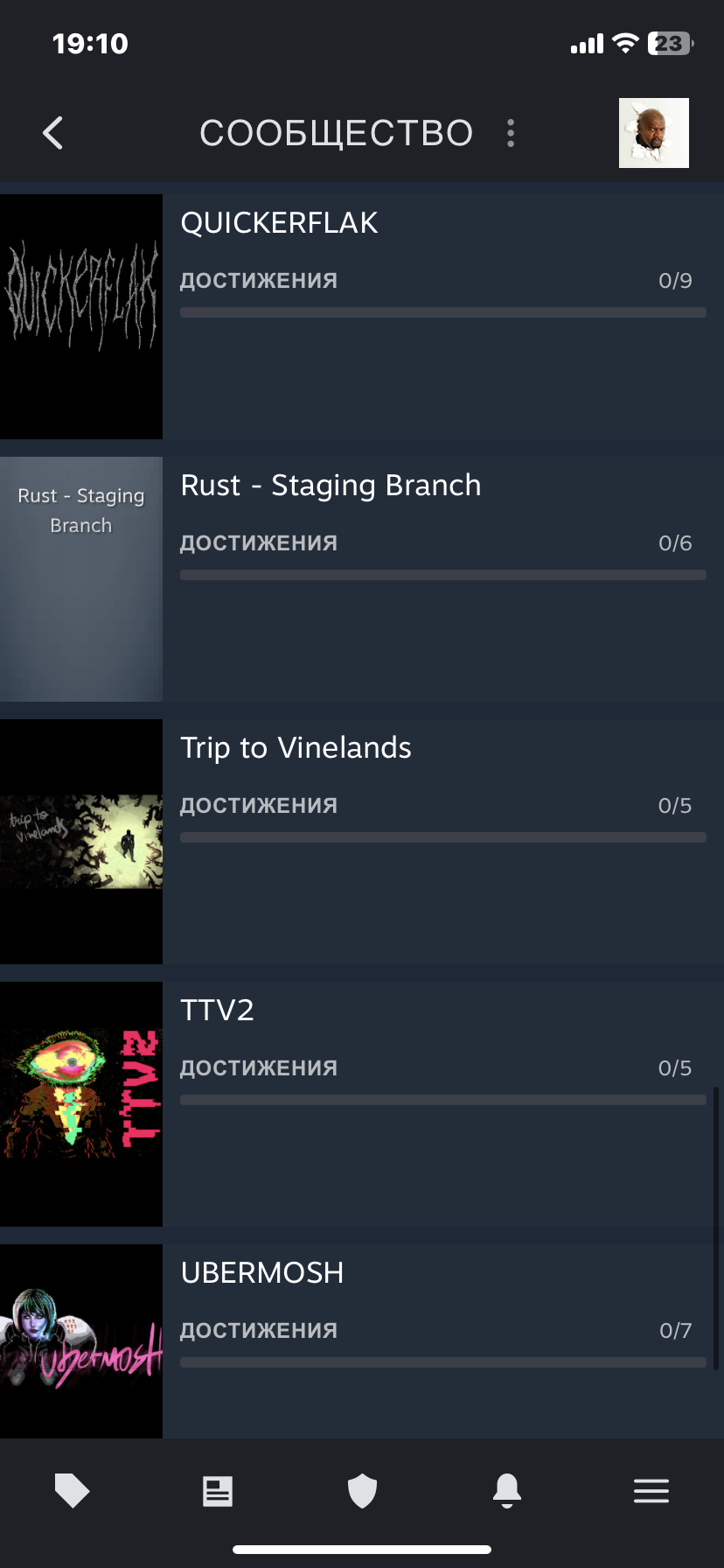Open QUICKERFLAK achievements entry
The image size is (724, 1568).
pyautogui.click(x=362, y=317)
